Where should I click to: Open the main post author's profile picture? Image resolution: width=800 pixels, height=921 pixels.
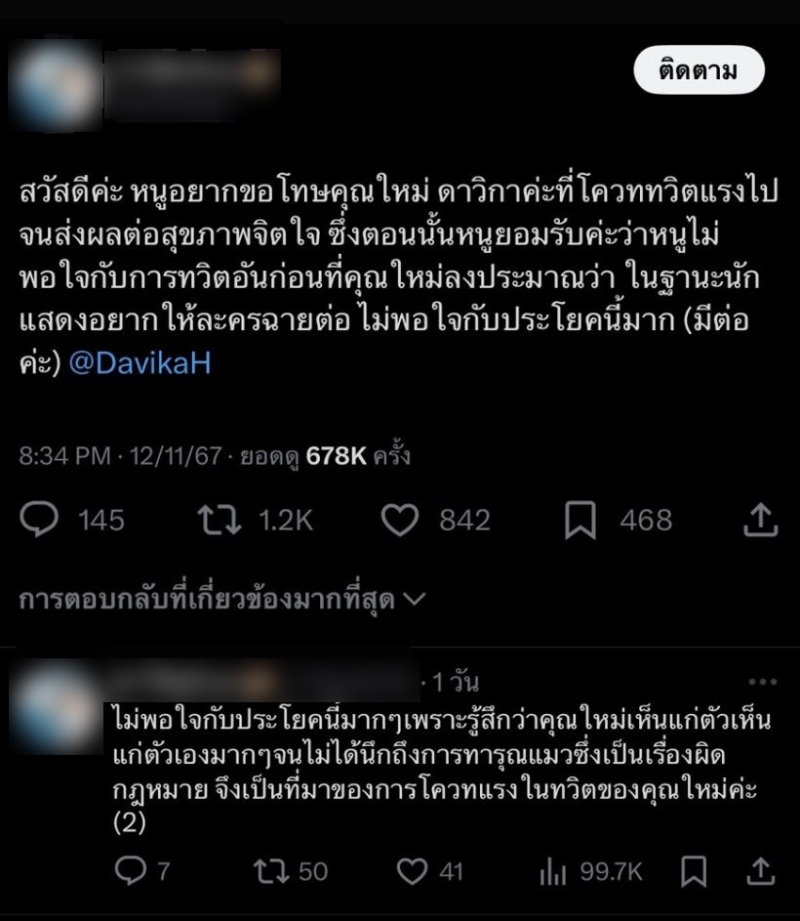(x=59, y=80)
